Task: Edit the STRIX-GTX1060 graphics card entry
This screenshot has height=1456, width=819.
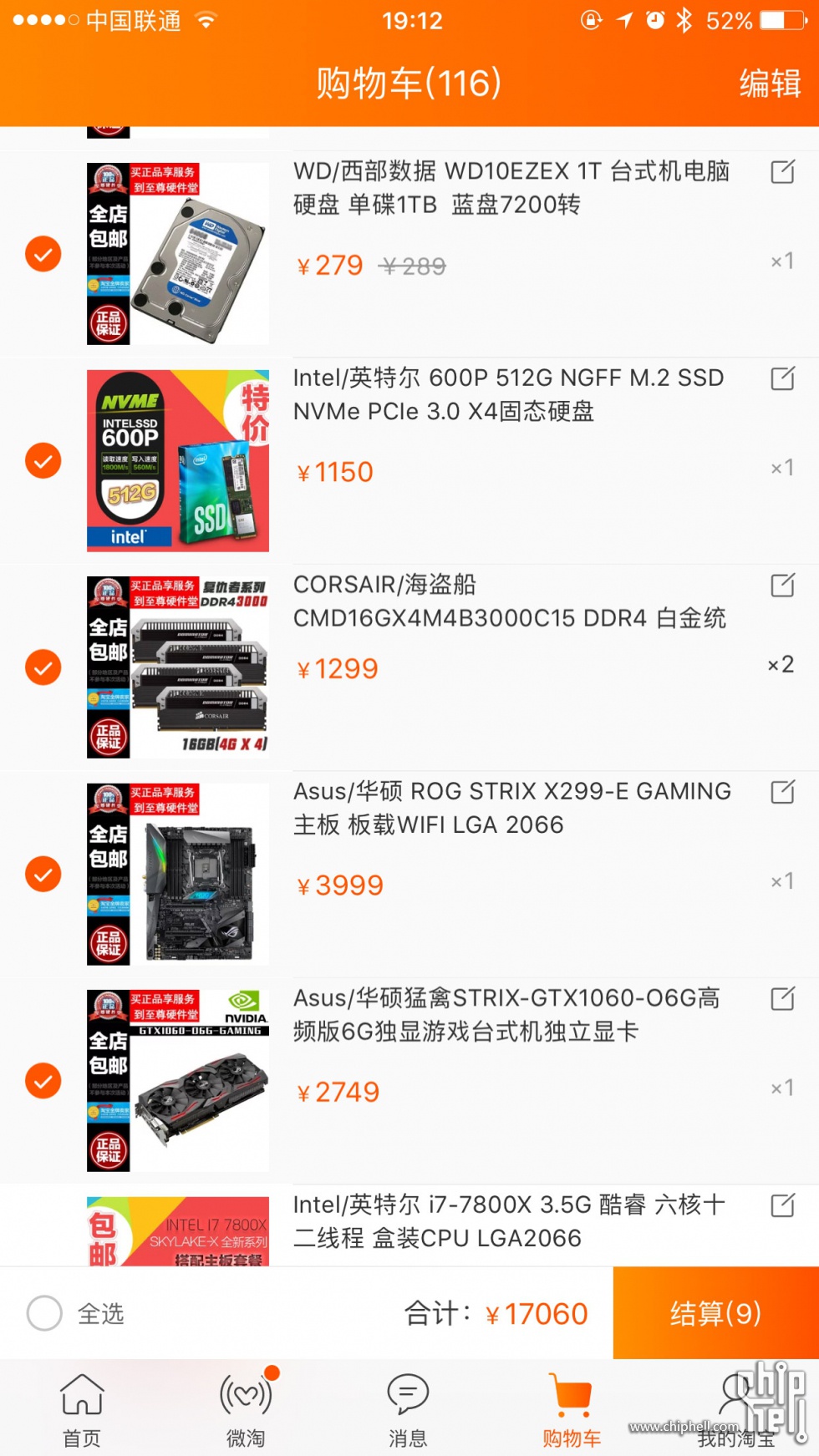Action: (x=783, y=998)
